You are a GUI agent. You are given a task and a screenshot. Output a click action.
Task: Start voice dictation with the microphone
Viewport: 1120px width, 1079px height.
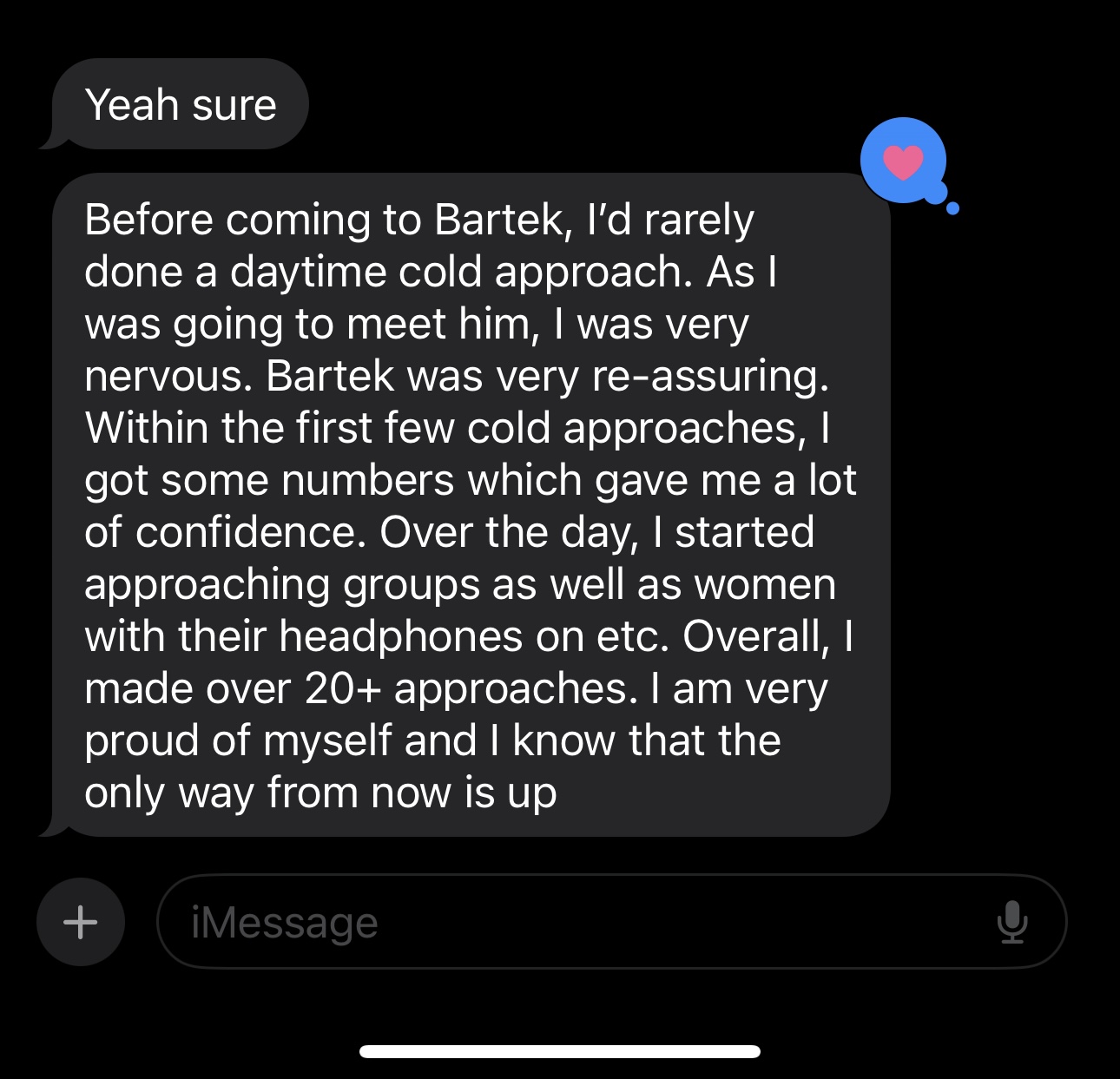pos(1012,922)
